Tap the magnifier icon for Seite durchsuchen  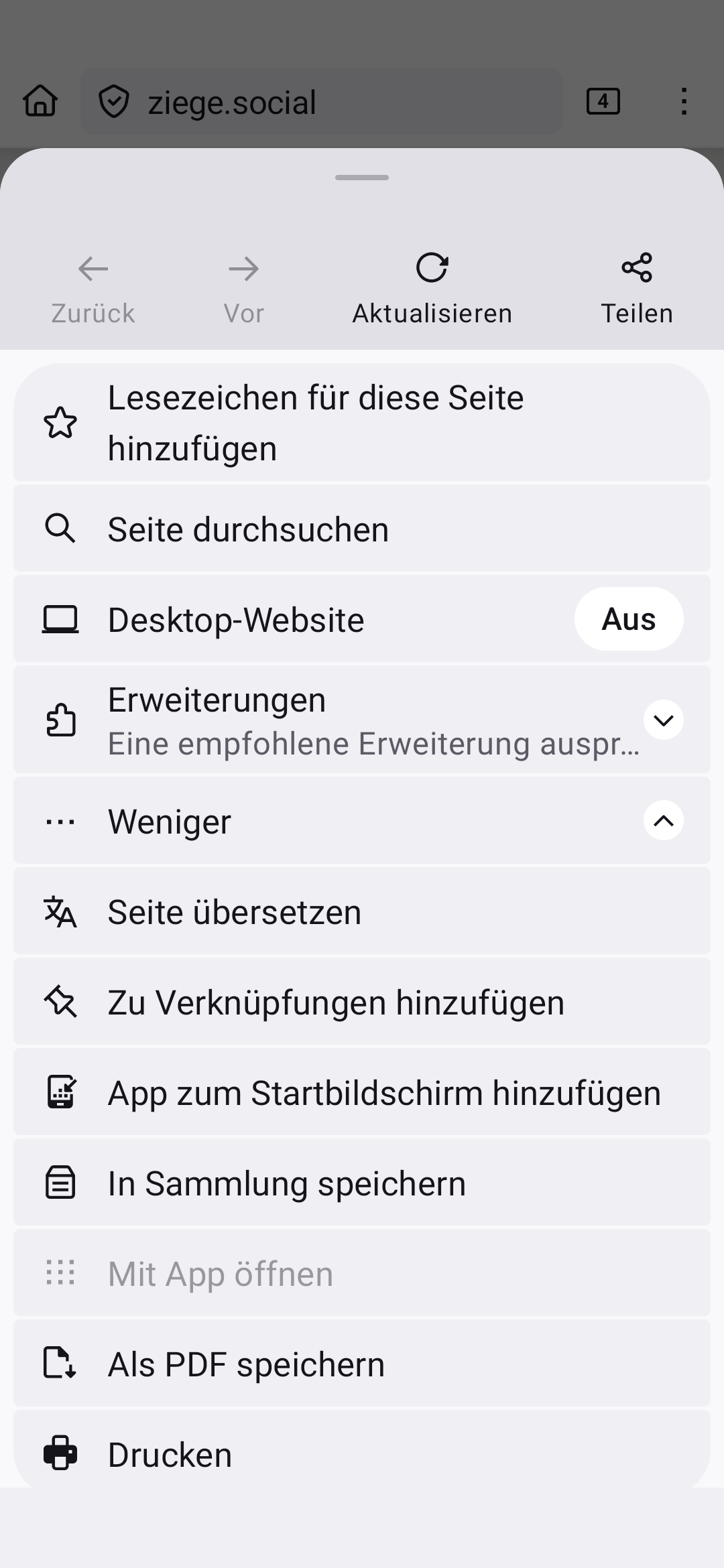(x=60, y=528)
